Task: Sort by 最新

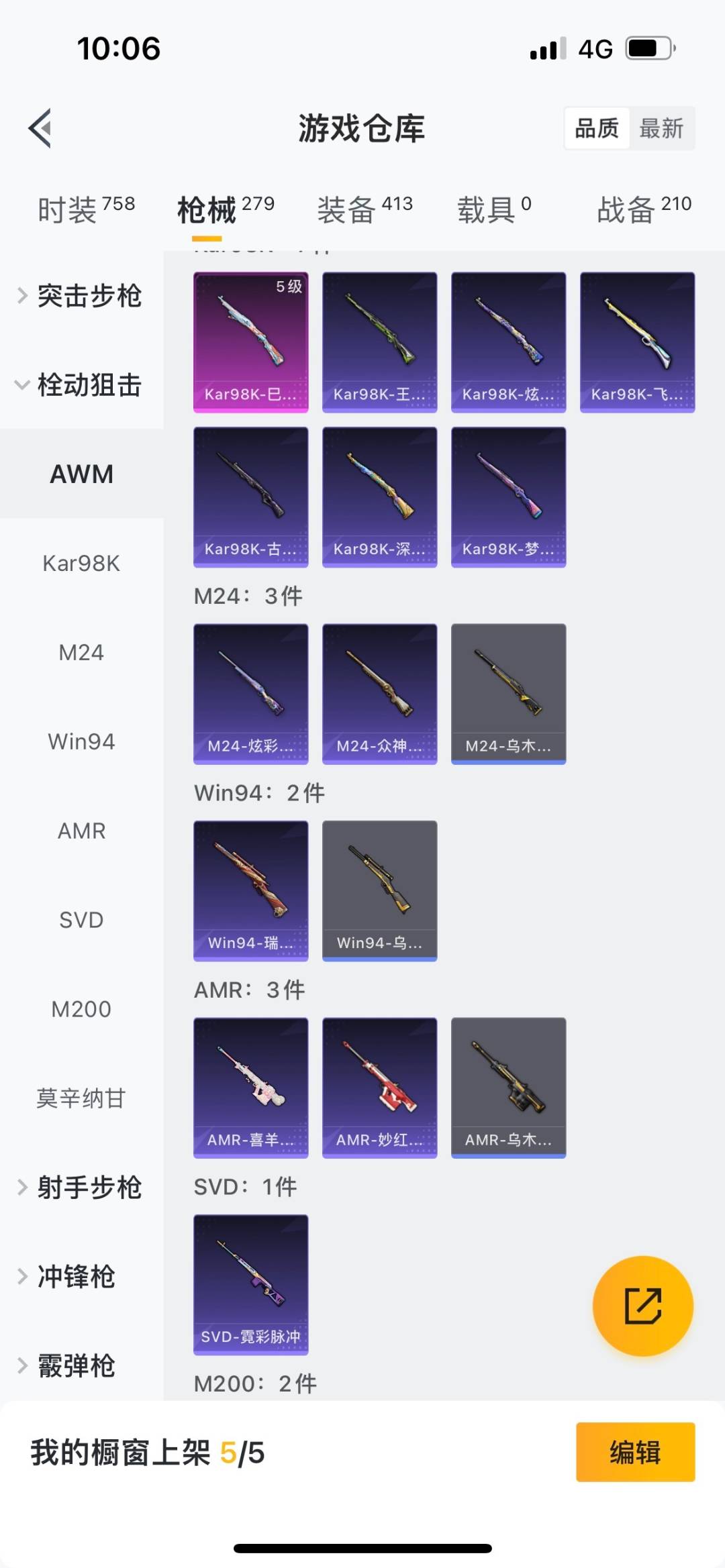Action: click(661, 128)
